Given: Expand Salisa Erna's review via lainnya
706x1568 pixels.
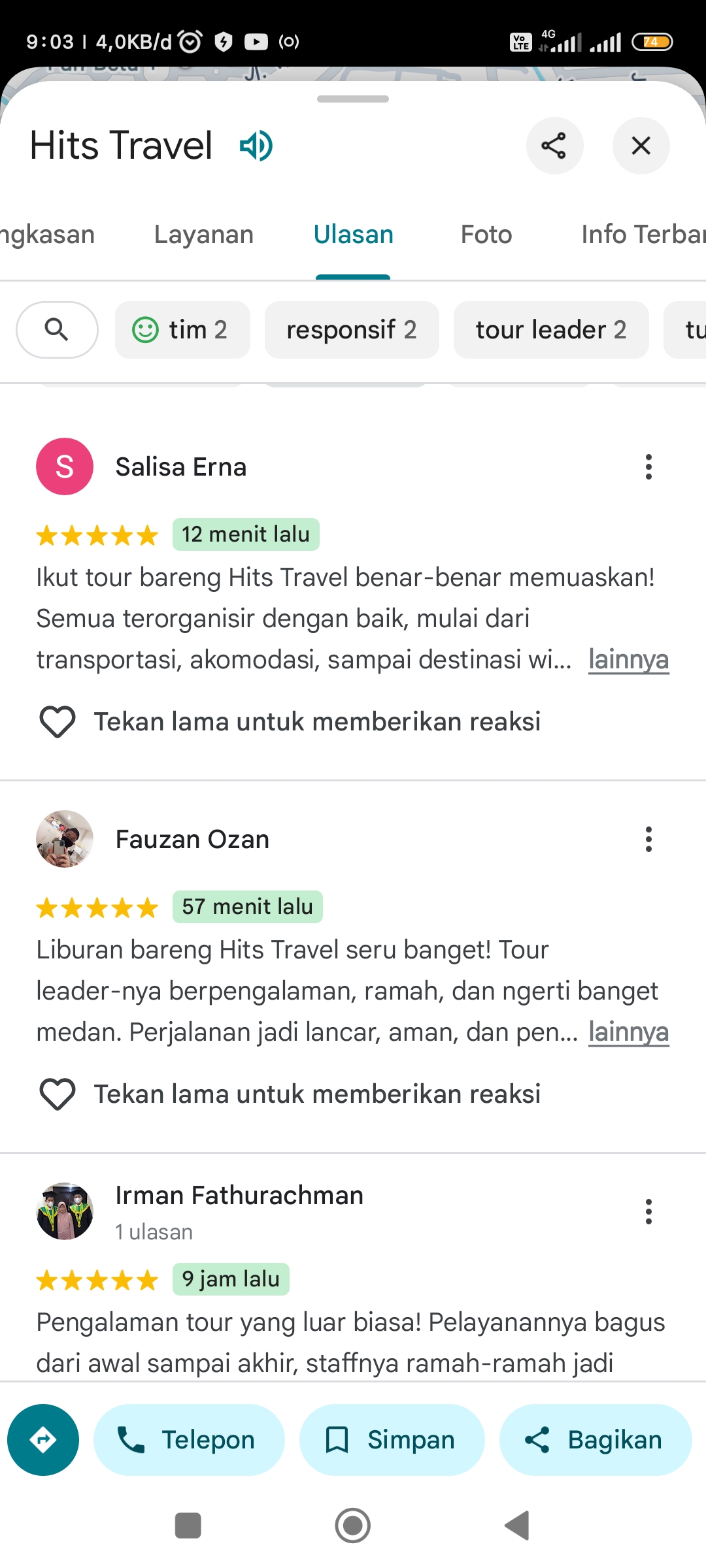Looking at the screenshot, I should coord(628,659).
